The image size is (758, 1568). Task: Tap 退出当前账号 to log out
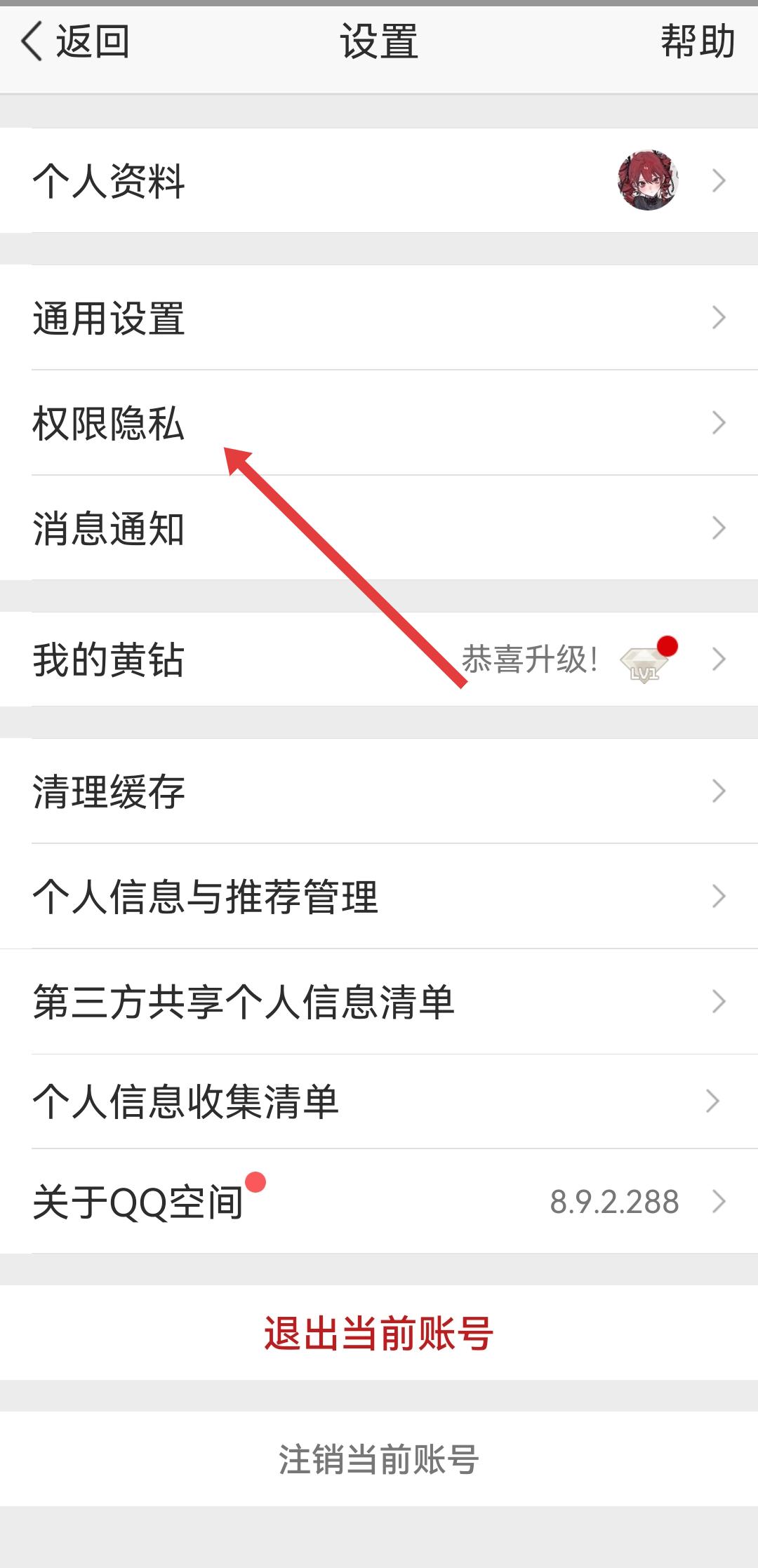click(x=379, y=1333)
